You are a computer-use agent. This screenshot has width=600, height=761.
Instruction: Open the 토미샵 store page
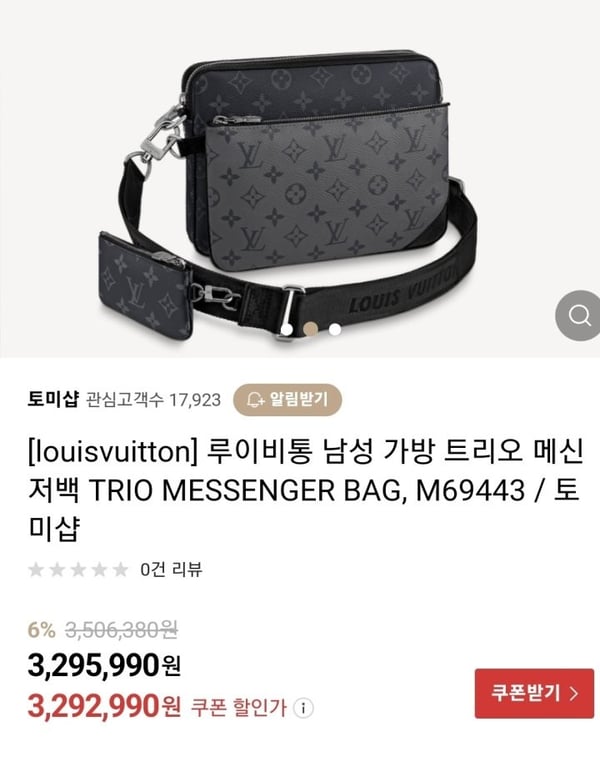pyautogui.click(x=54, y=400)
